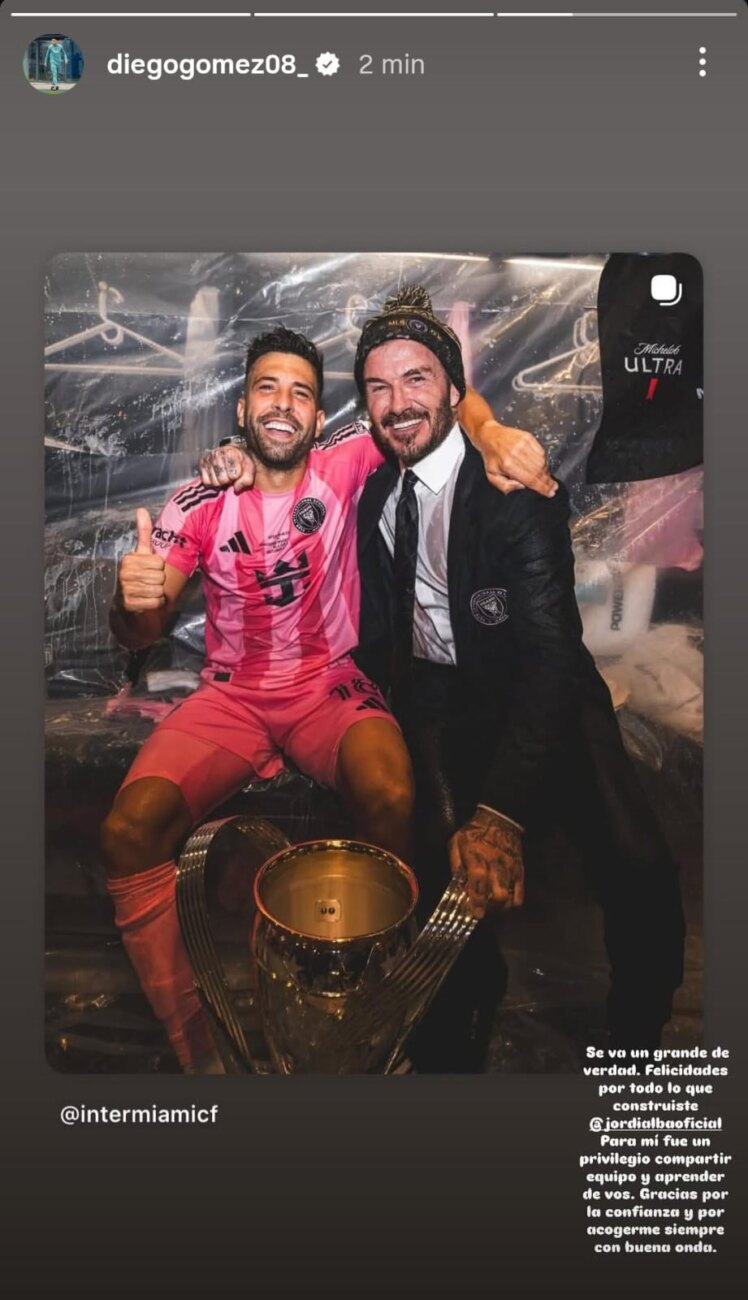Open the diegogomez08_ username
The image size is (748, 1300).
point(207,65)
